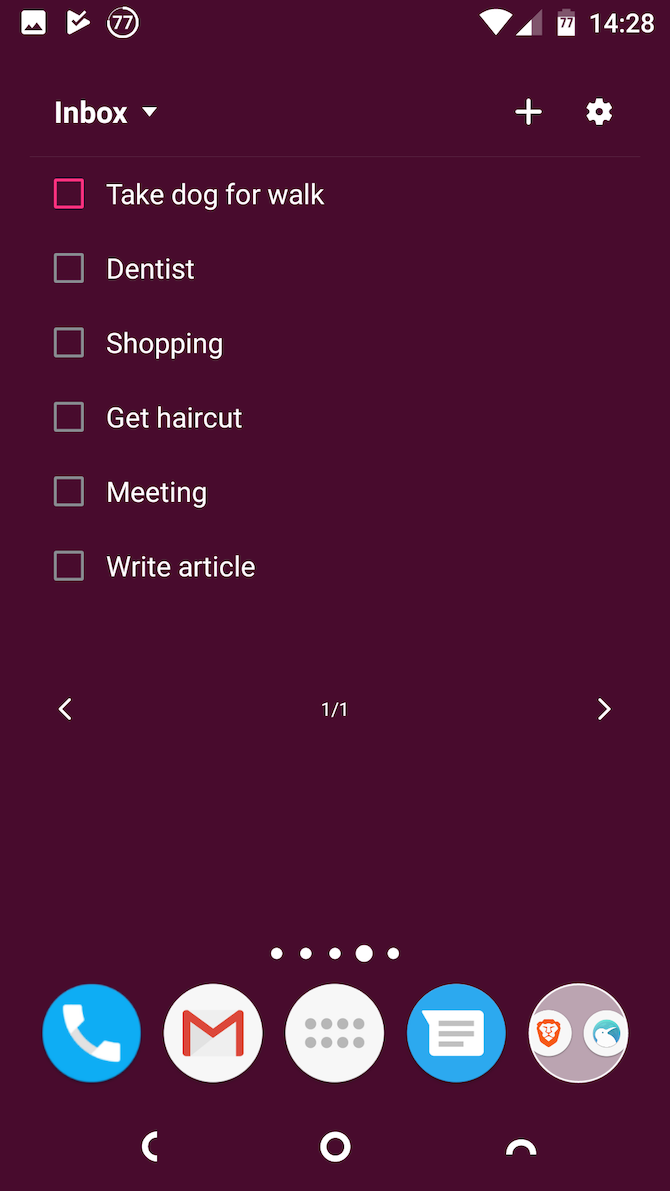
Task: Complete the Get haircut task
Action: (69, 417)
